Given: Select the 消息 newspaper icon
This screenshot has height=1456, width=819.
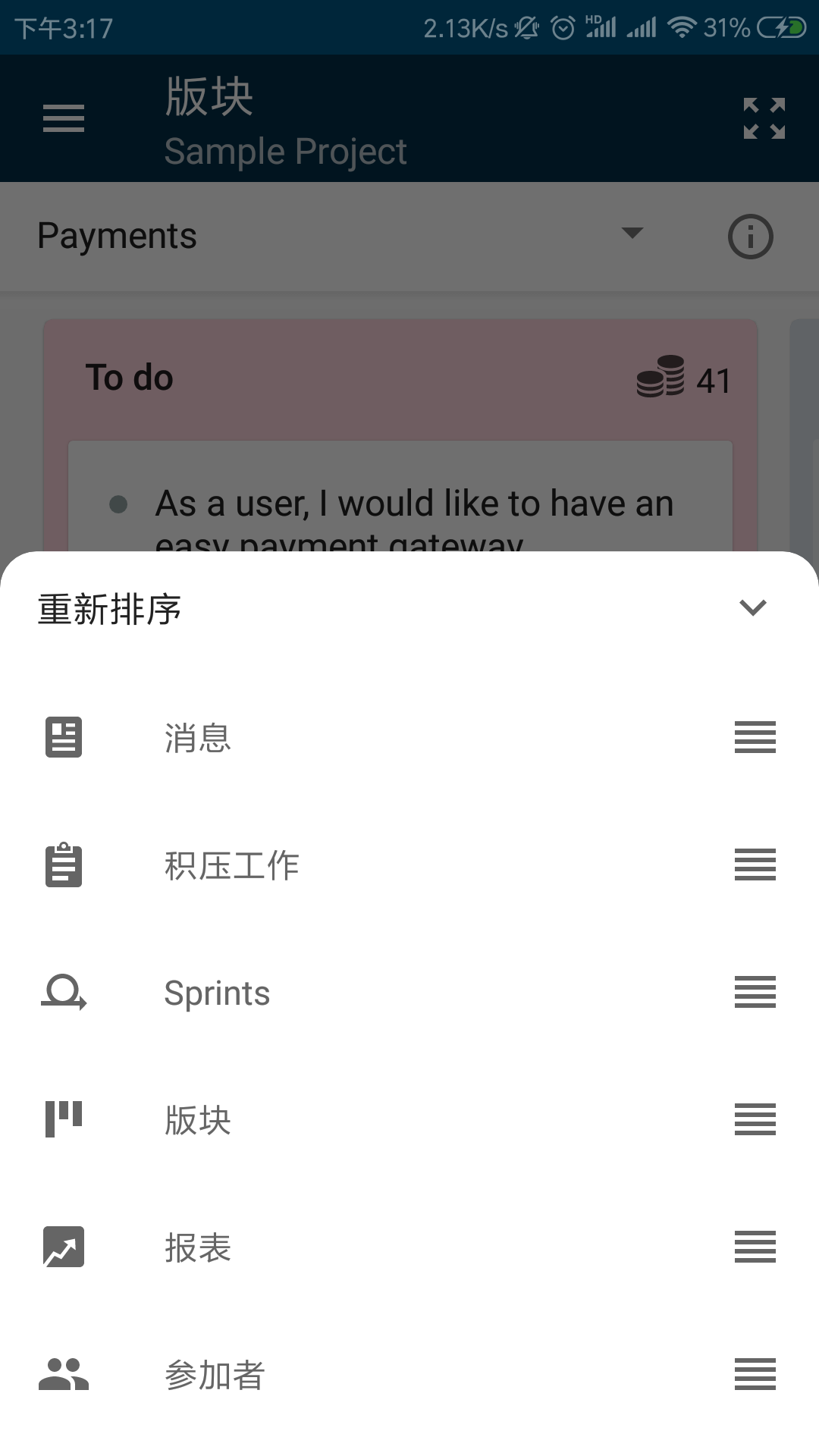Looking at the screenshot, I should pos(63,737).
